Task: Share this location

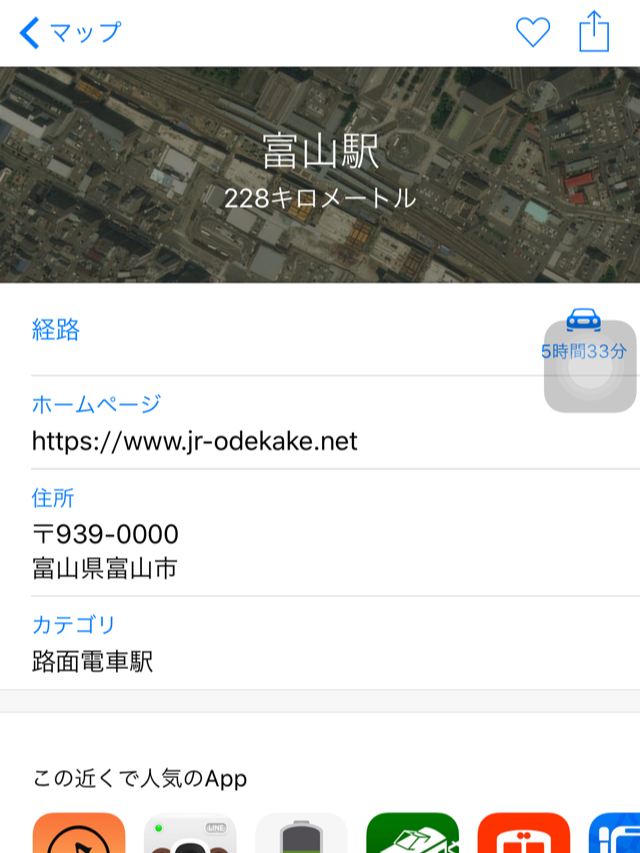Action: pyautogui.click(x=594, y=32)
